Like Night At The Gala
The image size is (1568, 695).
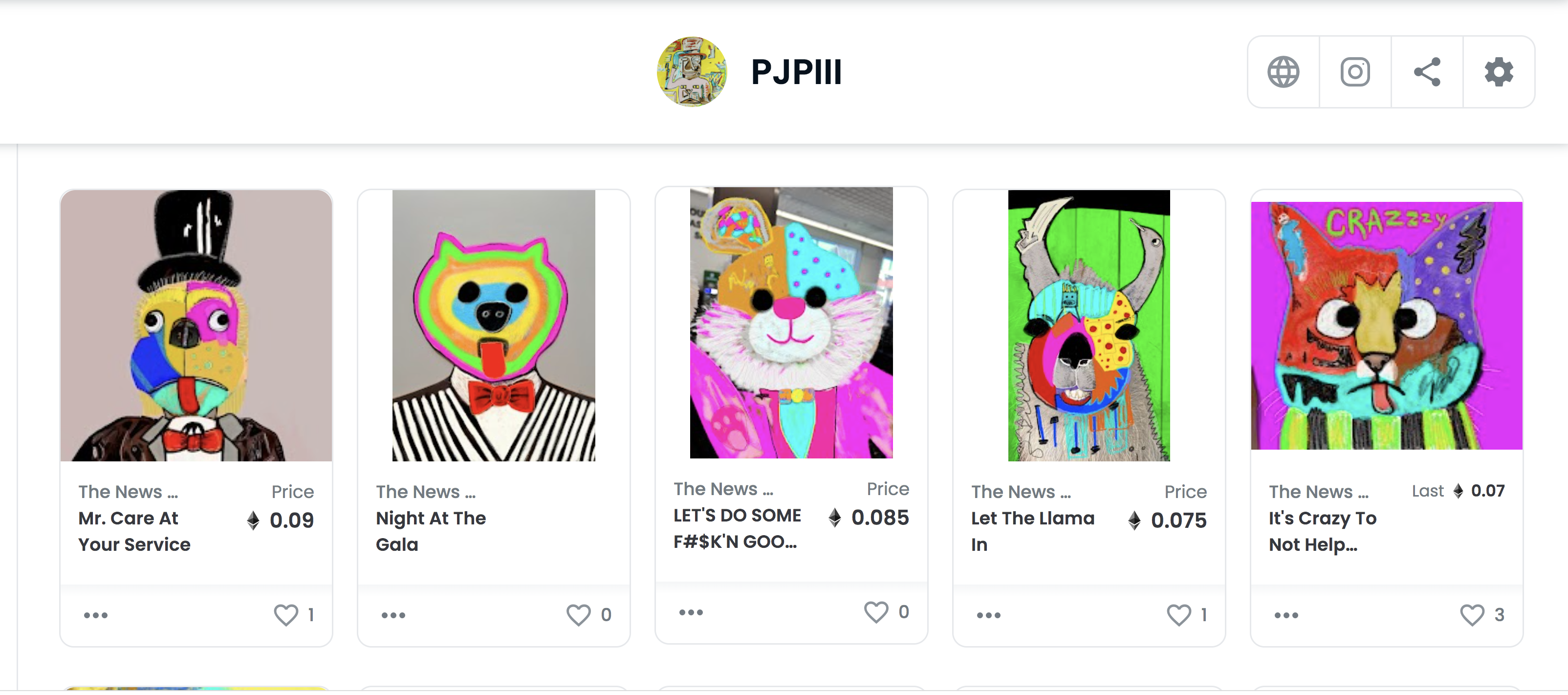click(578, 615)
